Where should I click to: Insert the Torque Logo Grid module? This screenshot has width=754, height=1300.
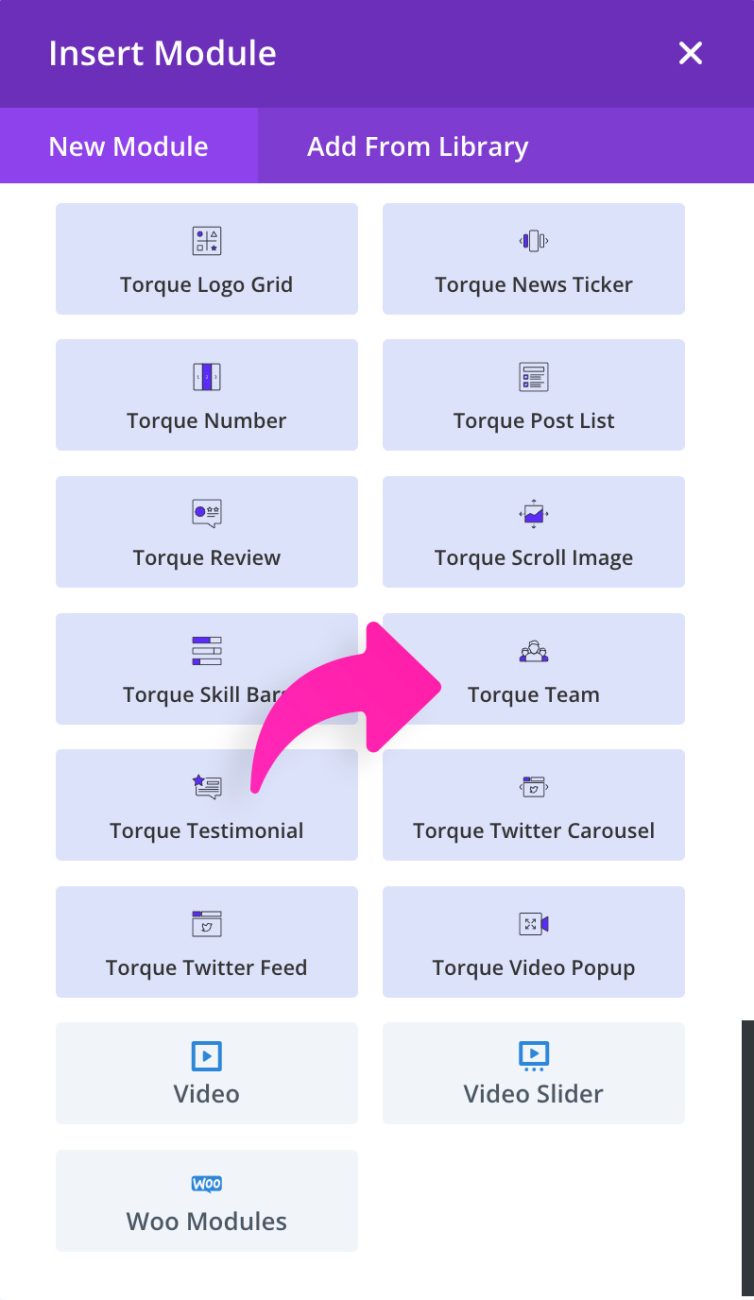point(206,259)
